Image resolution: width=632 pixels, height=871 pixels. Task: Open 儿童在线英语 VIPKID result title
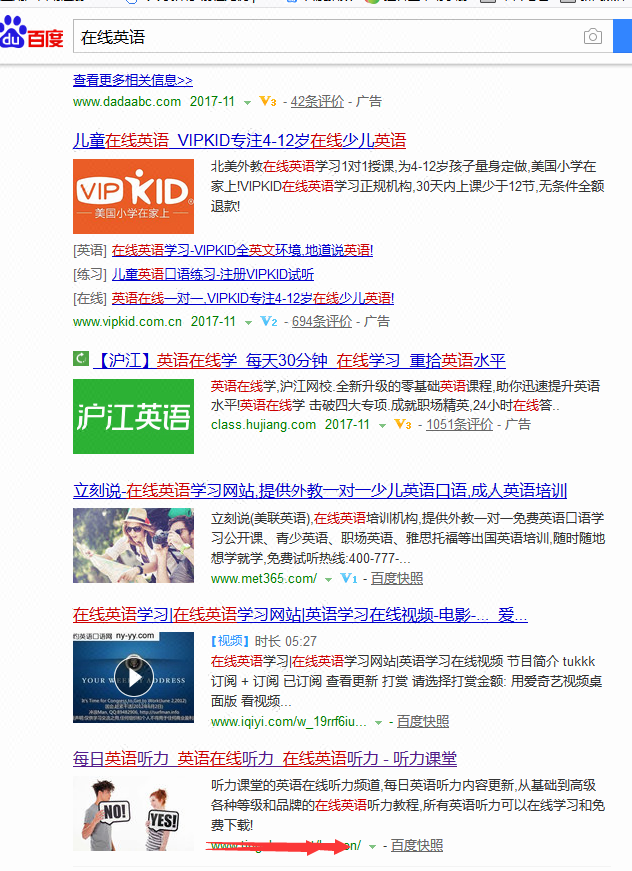[239, 140]
